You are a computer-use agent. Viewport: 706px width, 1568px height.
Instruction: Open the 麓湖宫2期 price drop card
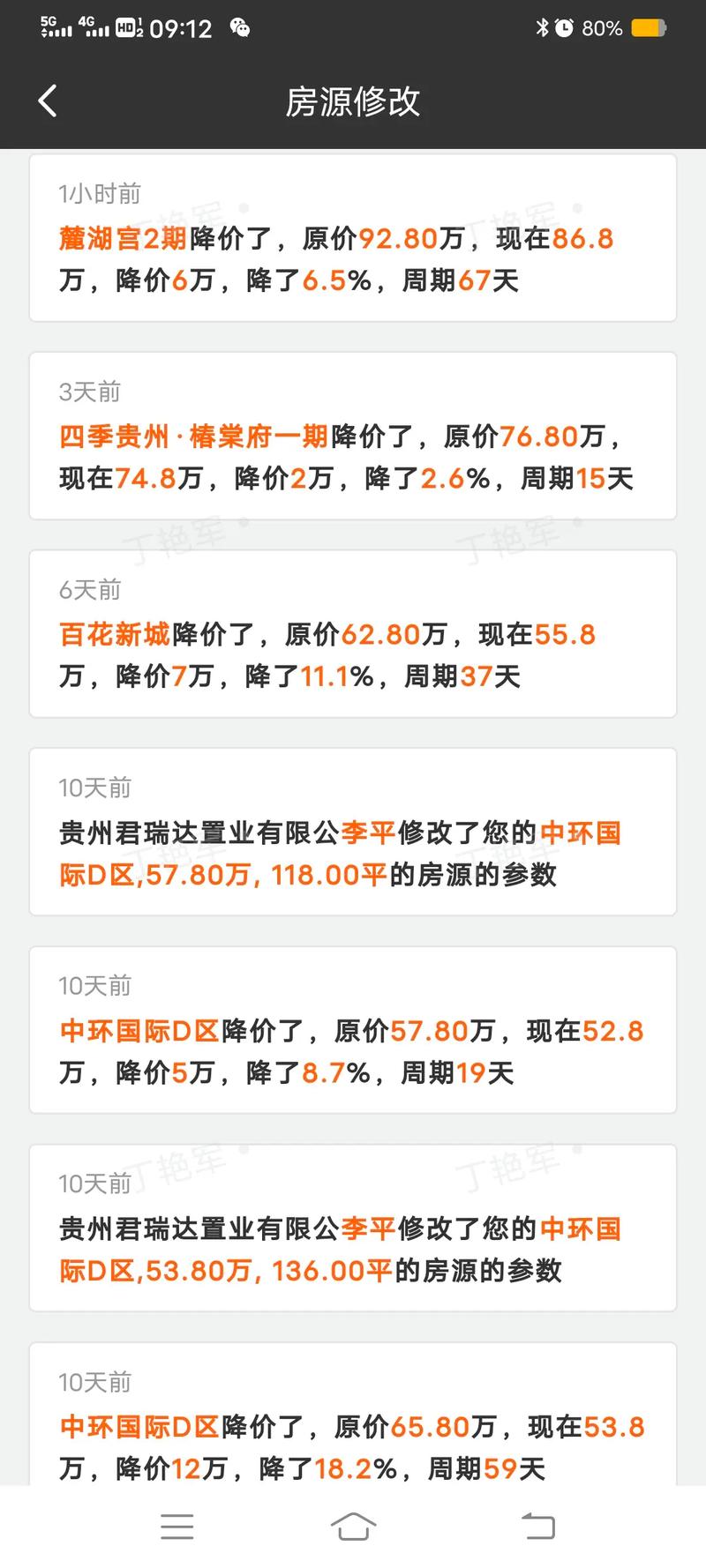point(353,238)
